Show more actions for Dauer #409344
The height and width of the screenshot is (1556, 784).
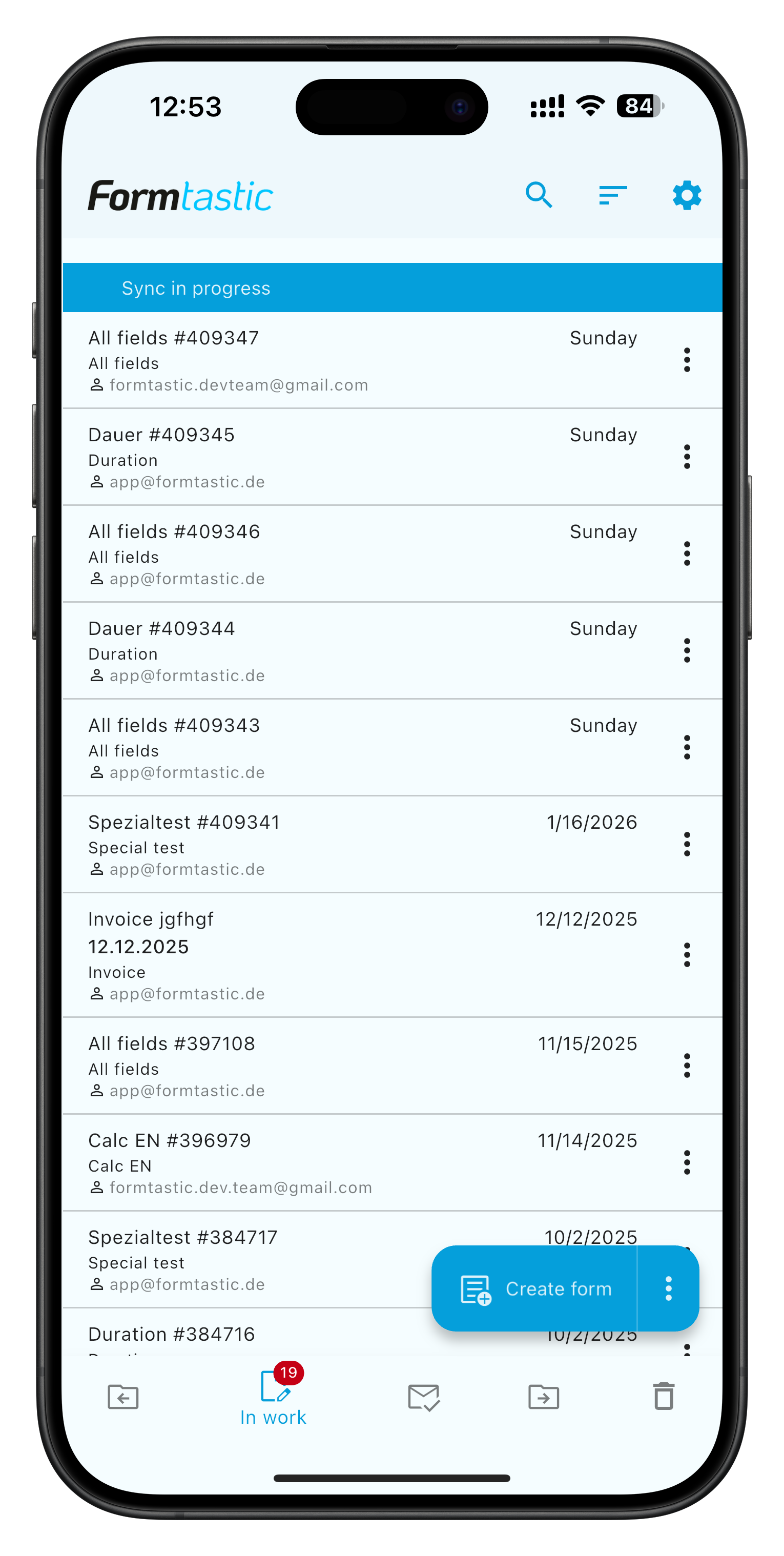click(x=687, y=650)
